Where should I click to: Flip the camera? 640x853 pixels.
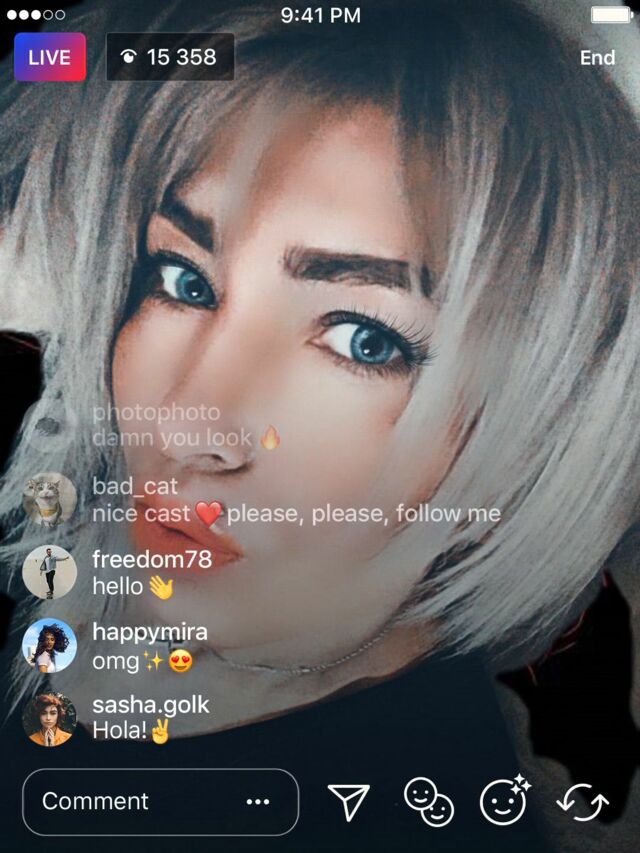coord(582,802)
